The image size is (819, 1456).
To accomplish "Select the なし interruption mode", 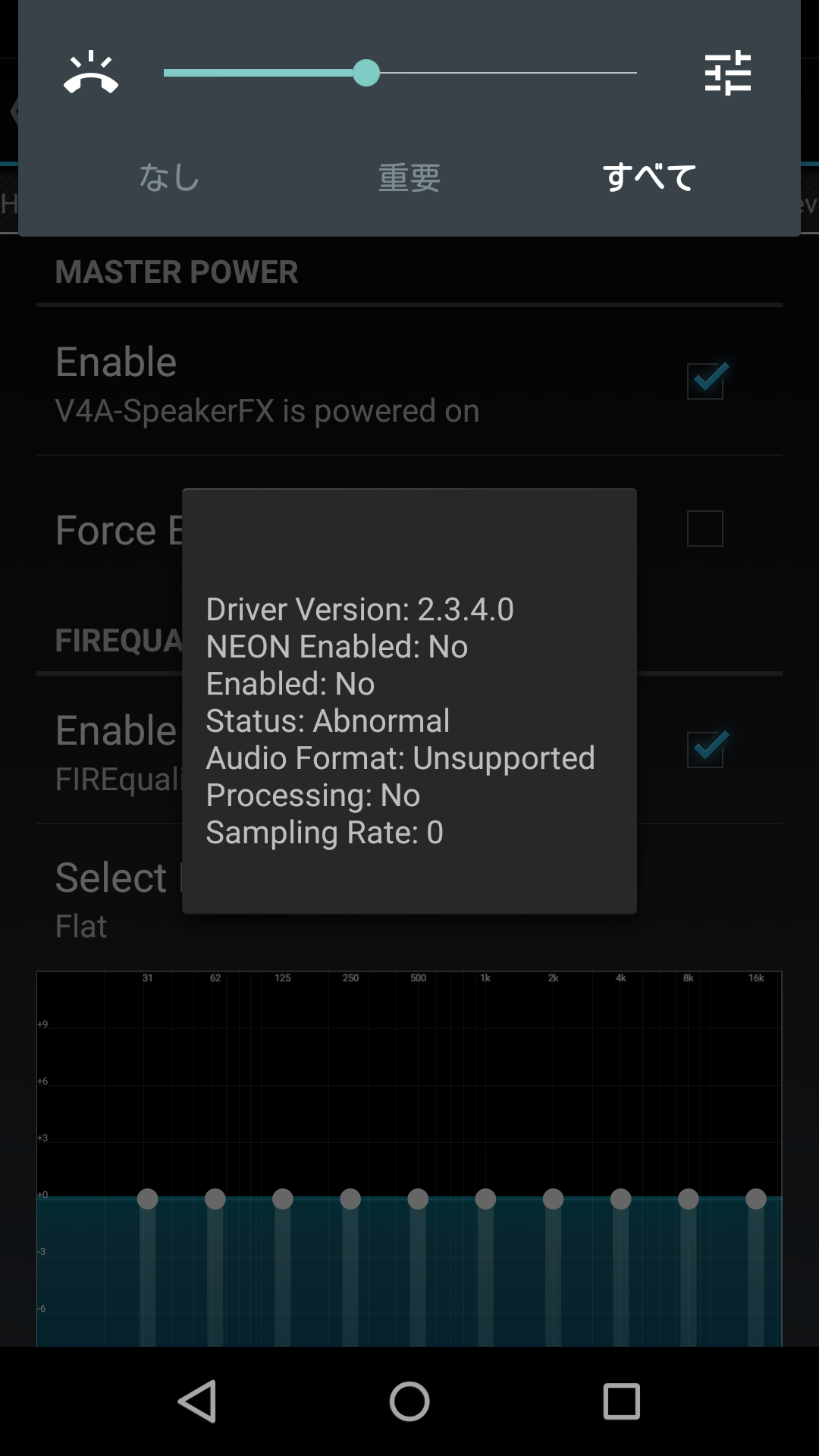I will (x=169, y=177).
